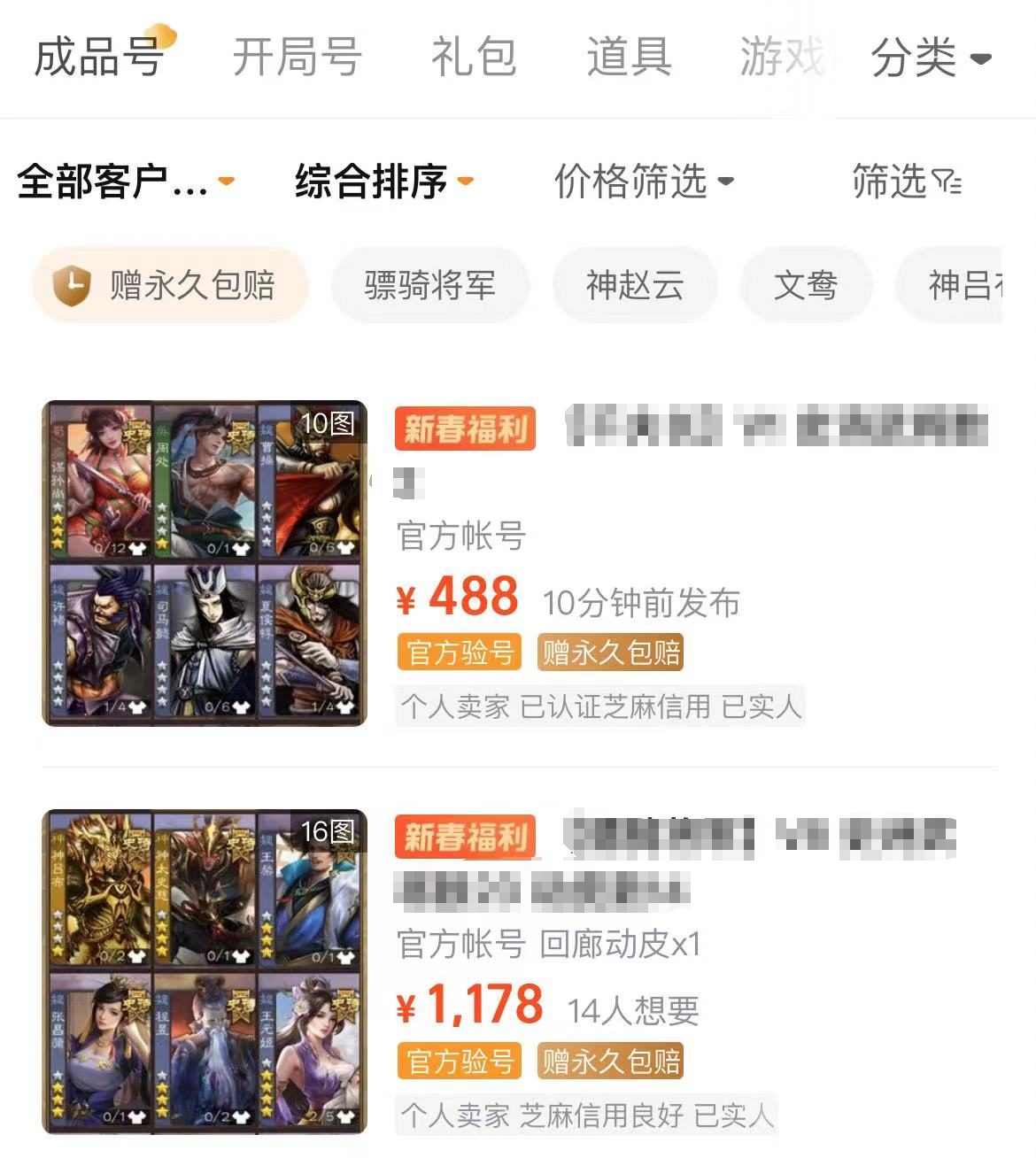The image size is (1036, 1158).
Task: Switch to the 道具 tab
Action: click(x=628, y=58)
